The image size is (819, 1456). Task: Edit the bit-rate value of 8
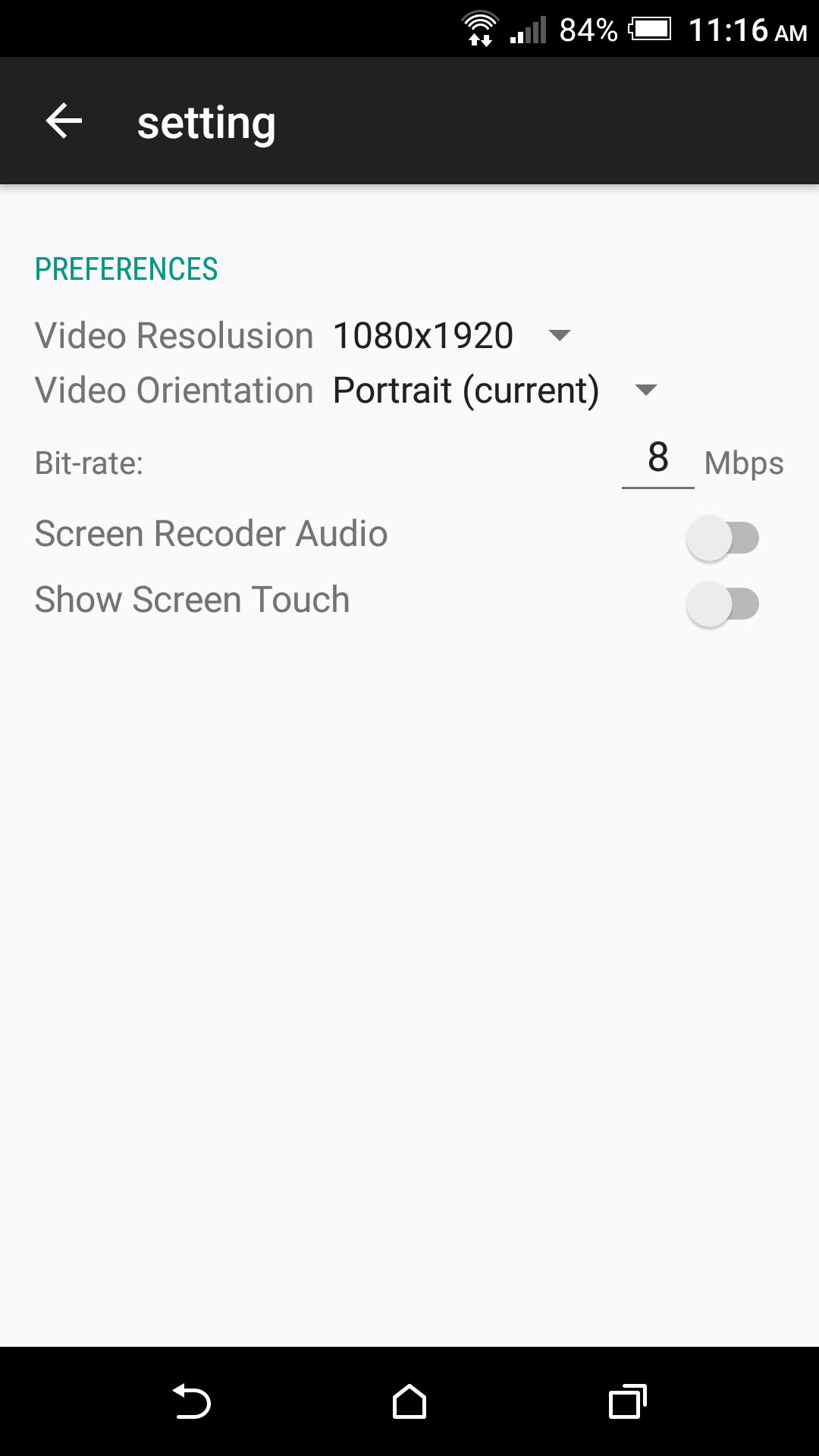pos(657,457)
